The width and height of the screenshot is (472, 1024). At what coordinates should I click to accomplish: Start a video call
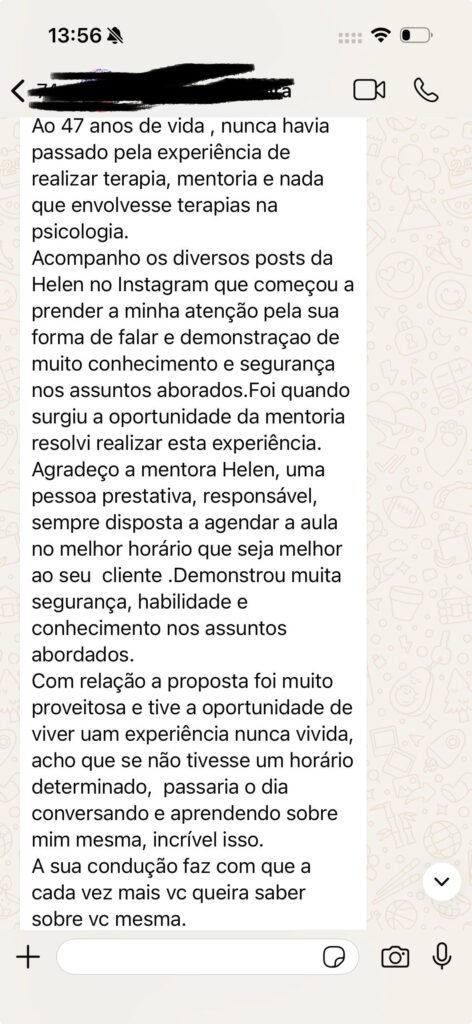[370, 90]
